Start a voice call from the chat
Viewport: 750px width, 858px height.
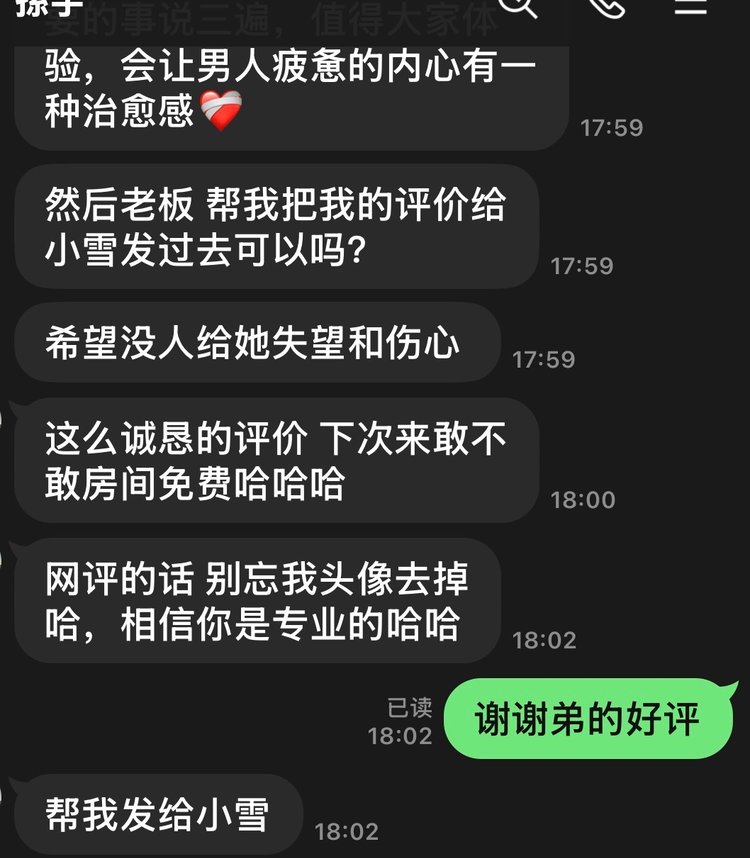tap(606, 5)
